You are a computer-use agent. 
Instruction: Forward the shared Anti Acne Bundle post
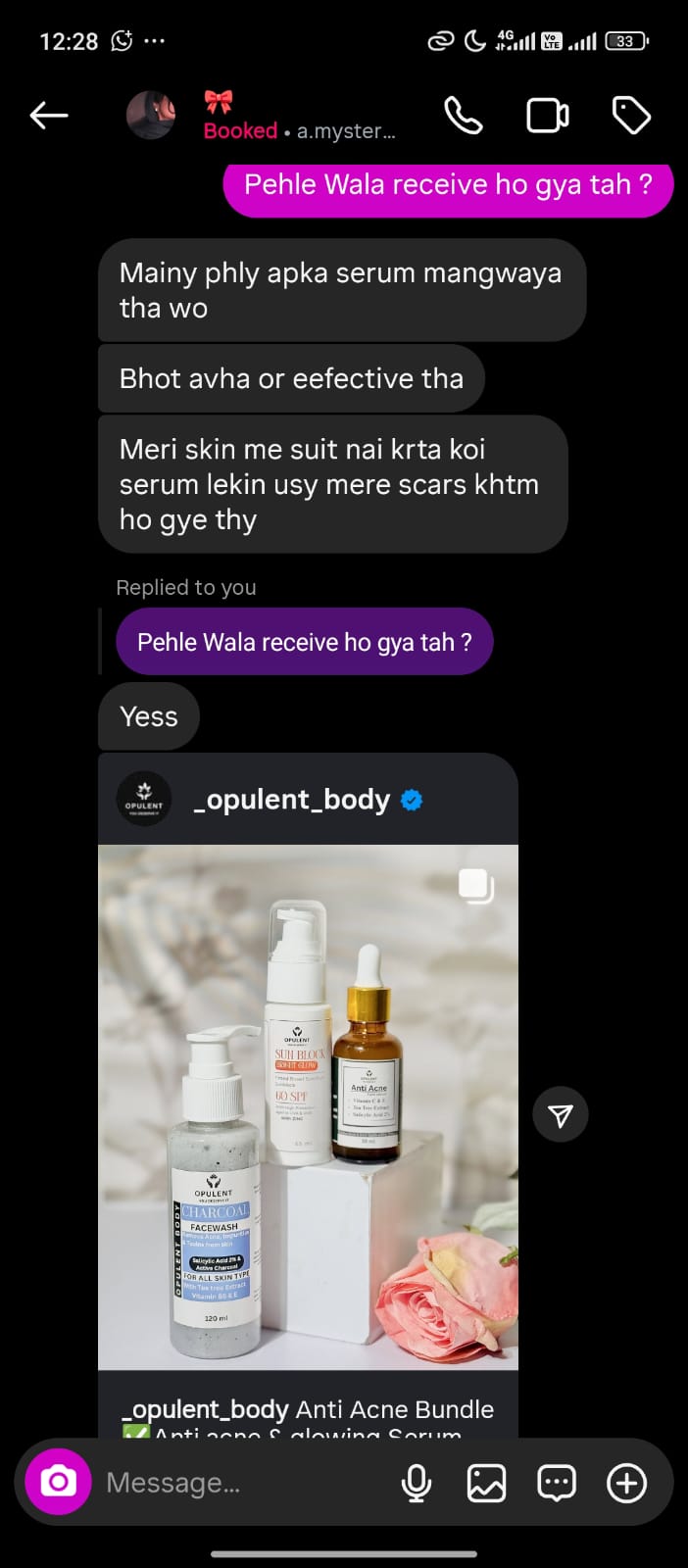point(560,1114)
